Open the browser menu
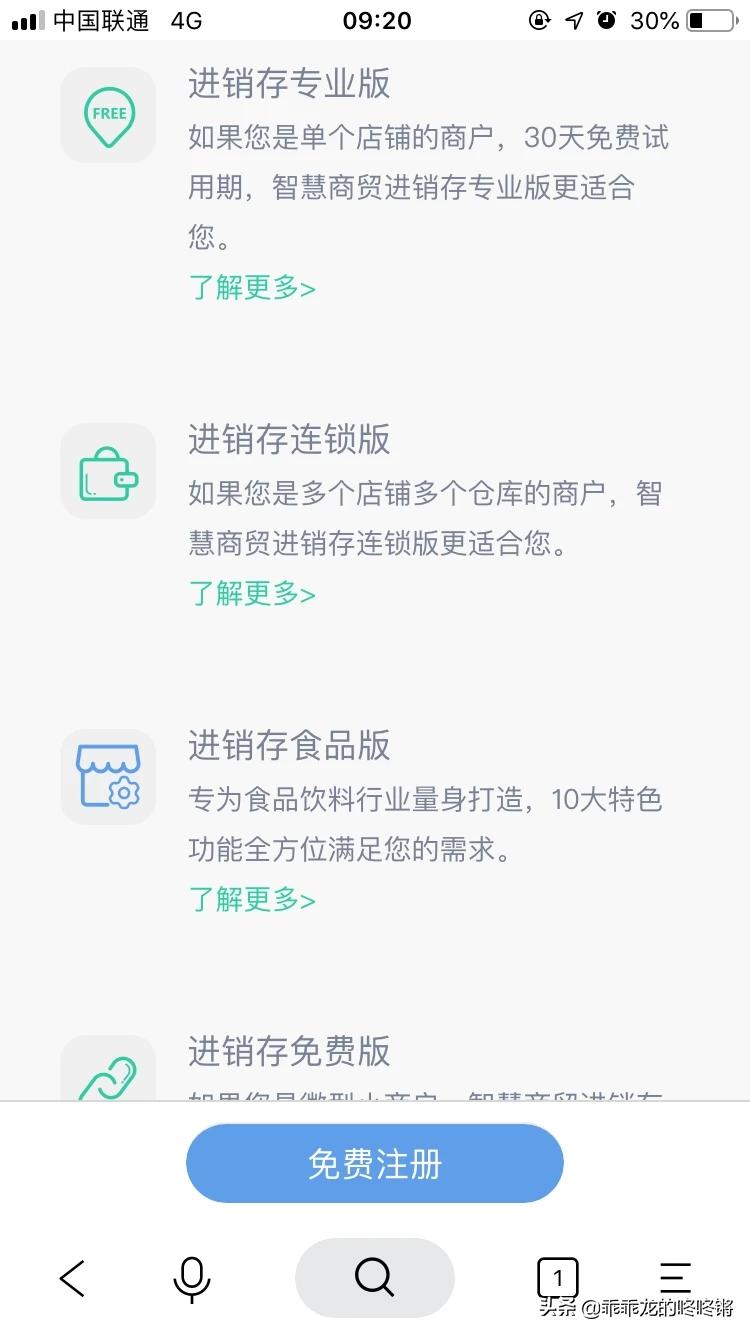750x1334 pixels. click(675, 1278)
